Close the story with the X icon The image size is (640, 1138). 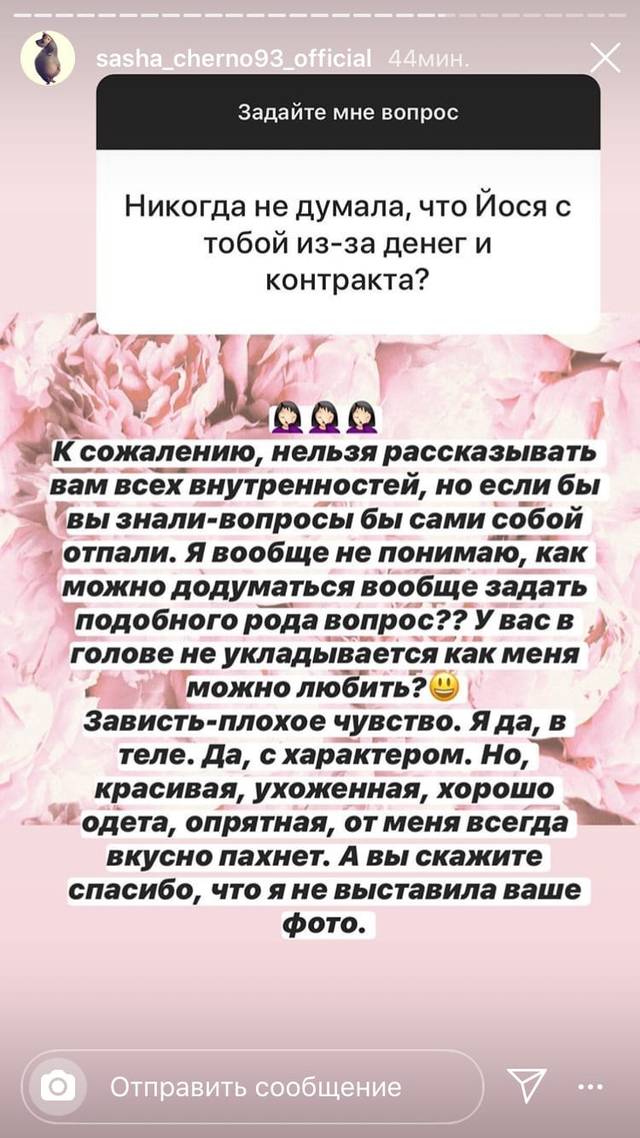pyautogui.click(x=604, y=58)
